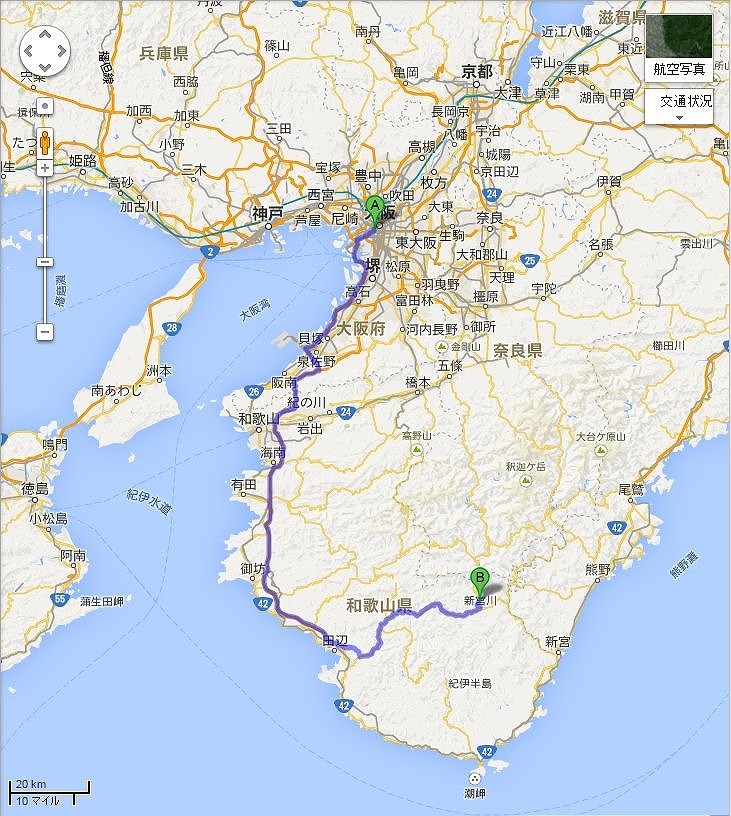Pan the map up with the arrow
The width and height of the screenshot is (731, 816).
tap(44, 31)
